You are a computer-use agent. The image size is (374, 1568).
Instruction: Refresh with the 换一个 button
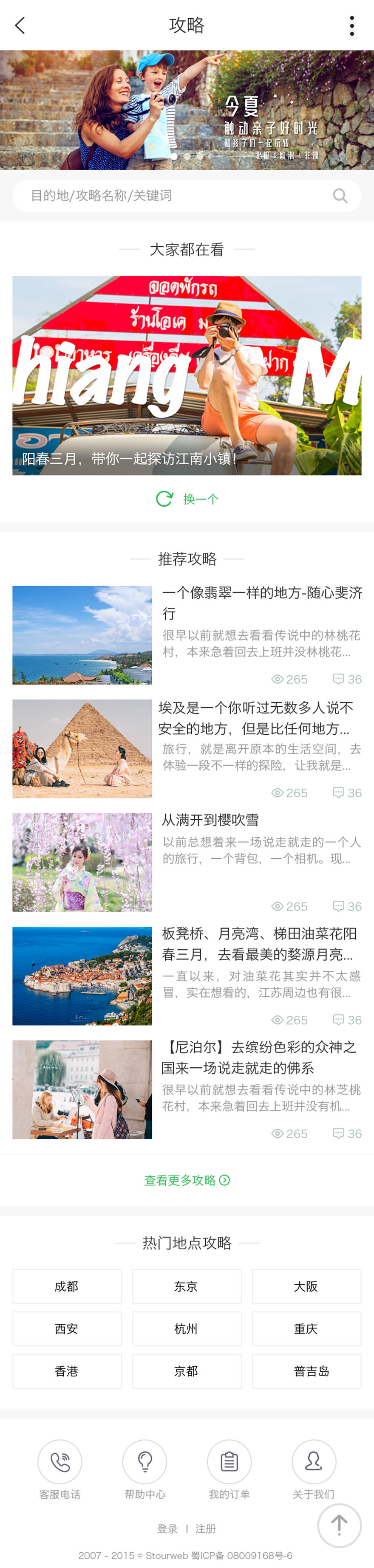tap(187, 499)
